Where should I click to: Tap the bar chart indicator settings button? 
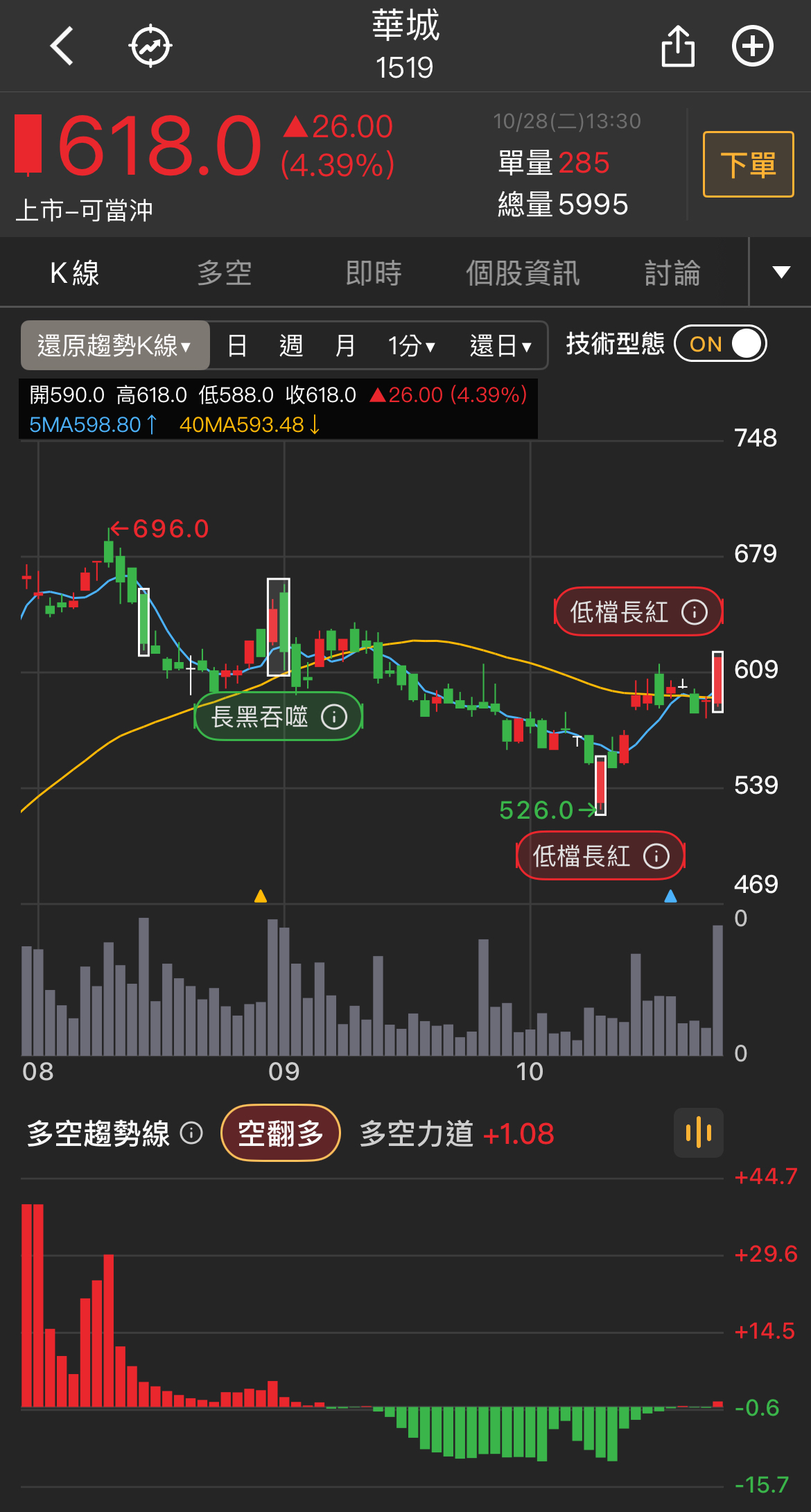pyautogui.click(x=699, y=1133)
